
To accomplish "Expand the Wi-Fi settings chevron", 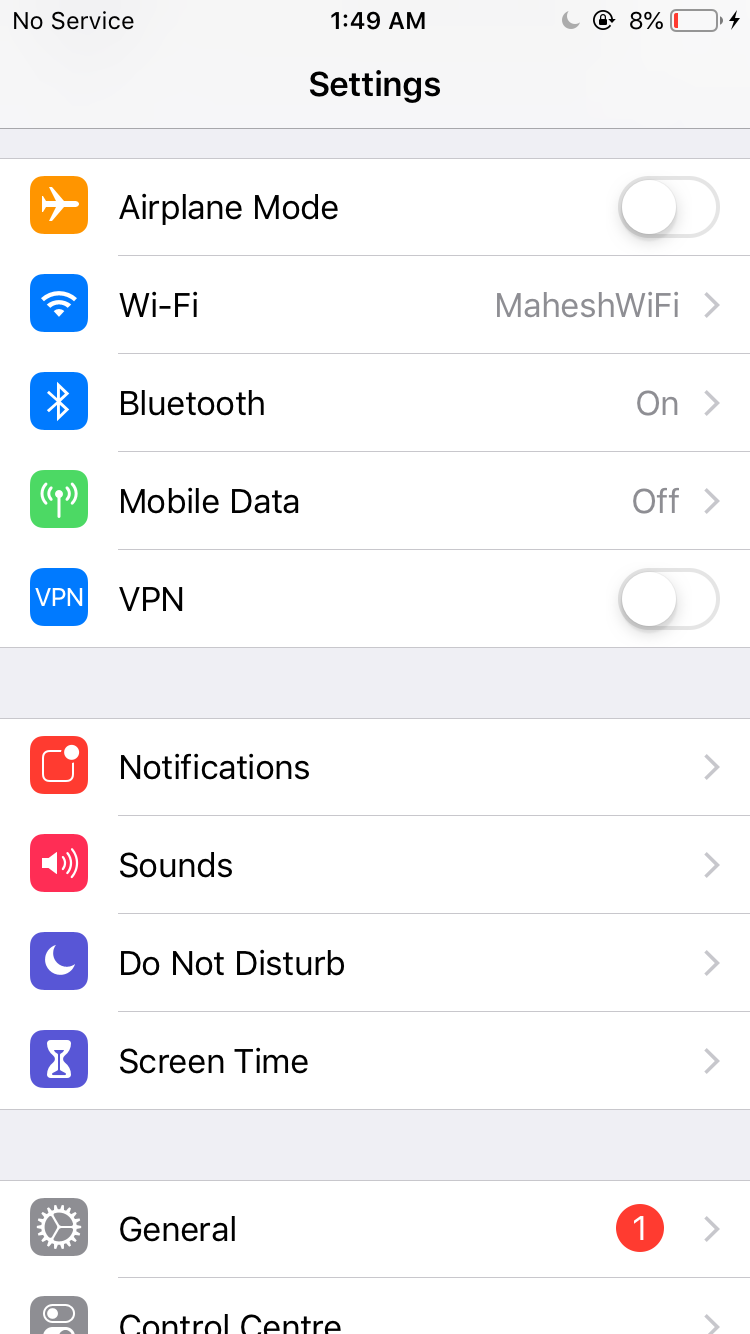I will coord(711,305).
